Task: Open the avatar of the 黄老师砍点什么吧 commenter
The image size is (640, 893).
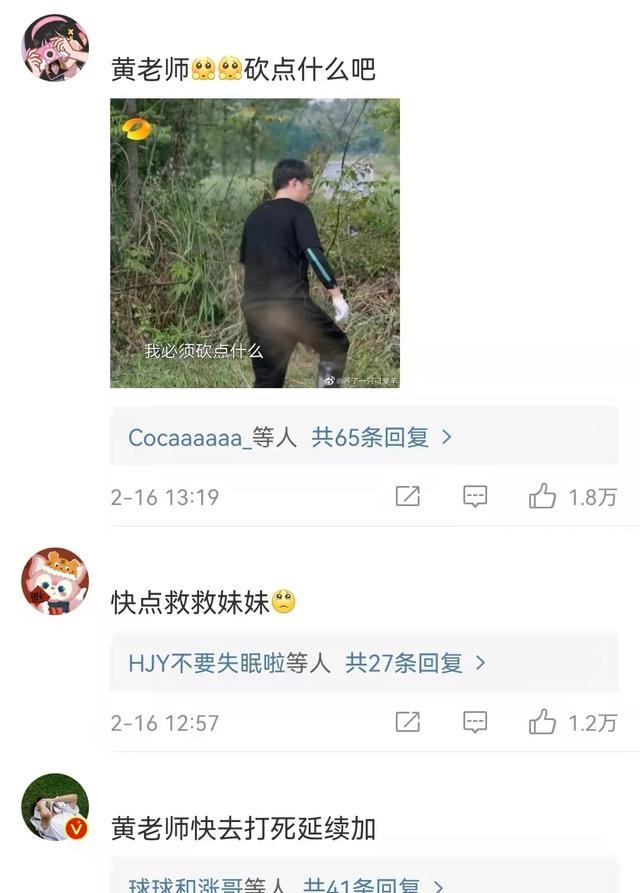Action: [x=55, y=47]
